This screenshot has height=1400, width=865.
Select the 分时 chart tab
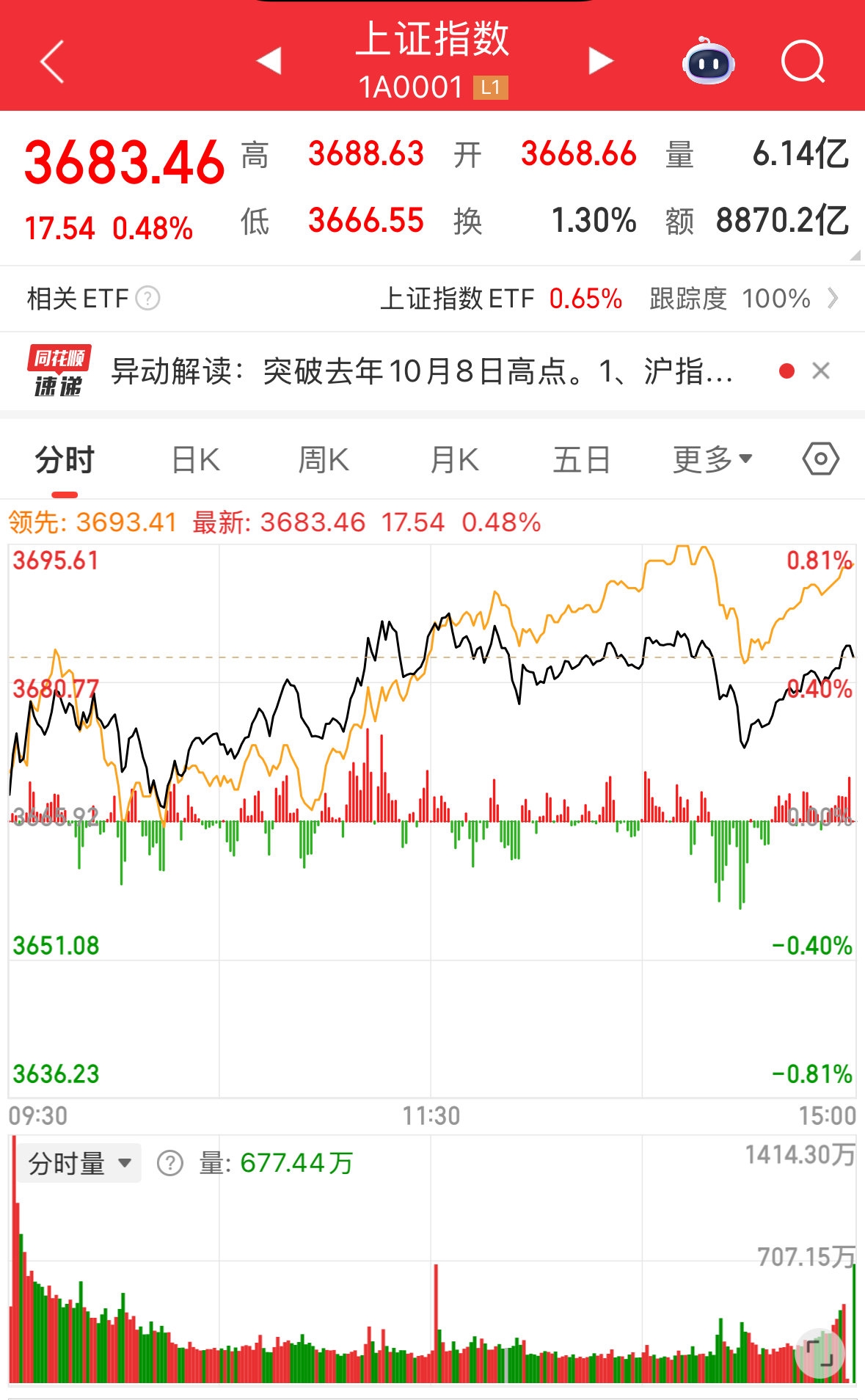[65, 461]
